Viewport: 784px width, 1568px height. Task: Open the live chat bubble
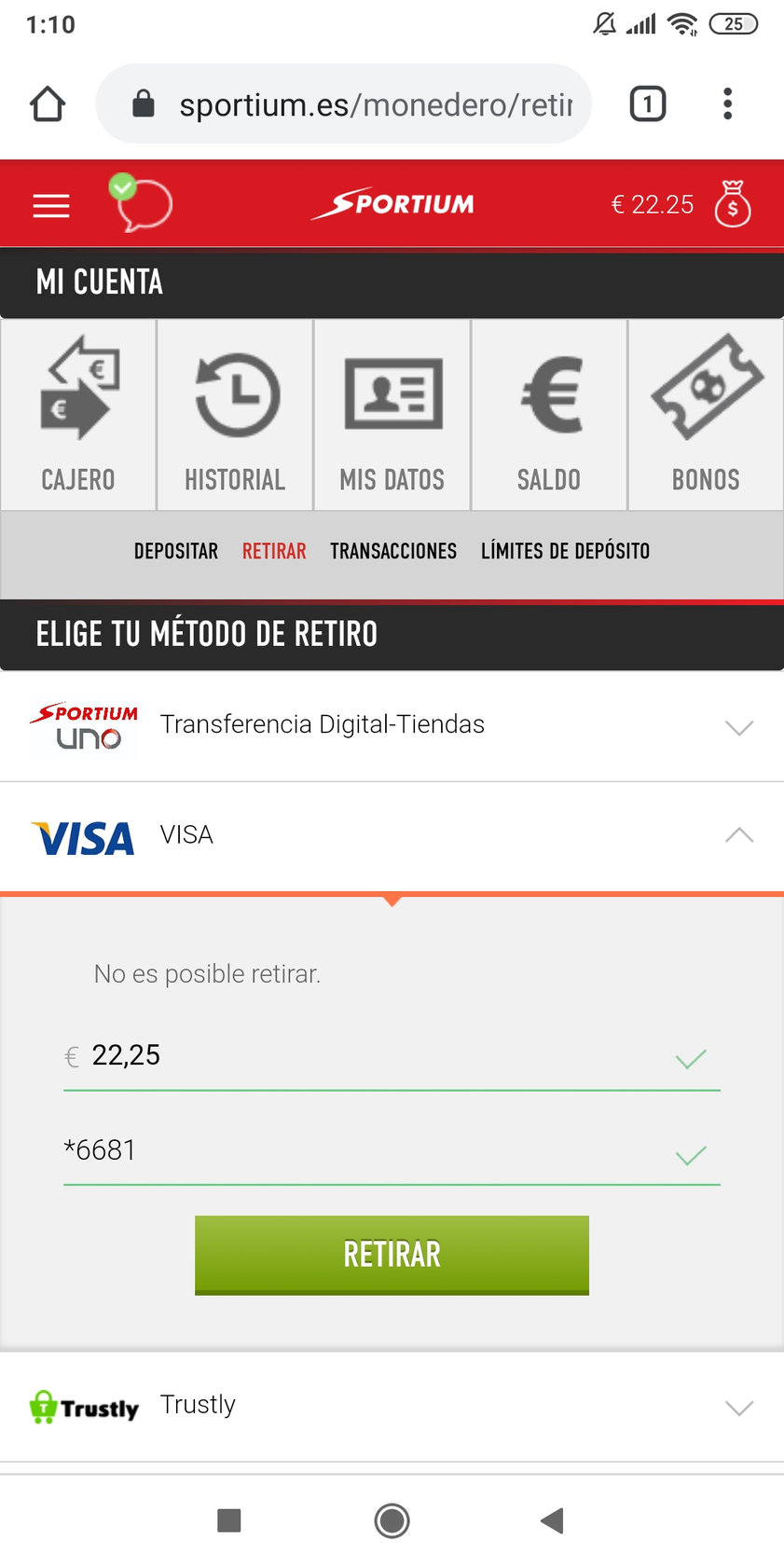tap(141, 203)
